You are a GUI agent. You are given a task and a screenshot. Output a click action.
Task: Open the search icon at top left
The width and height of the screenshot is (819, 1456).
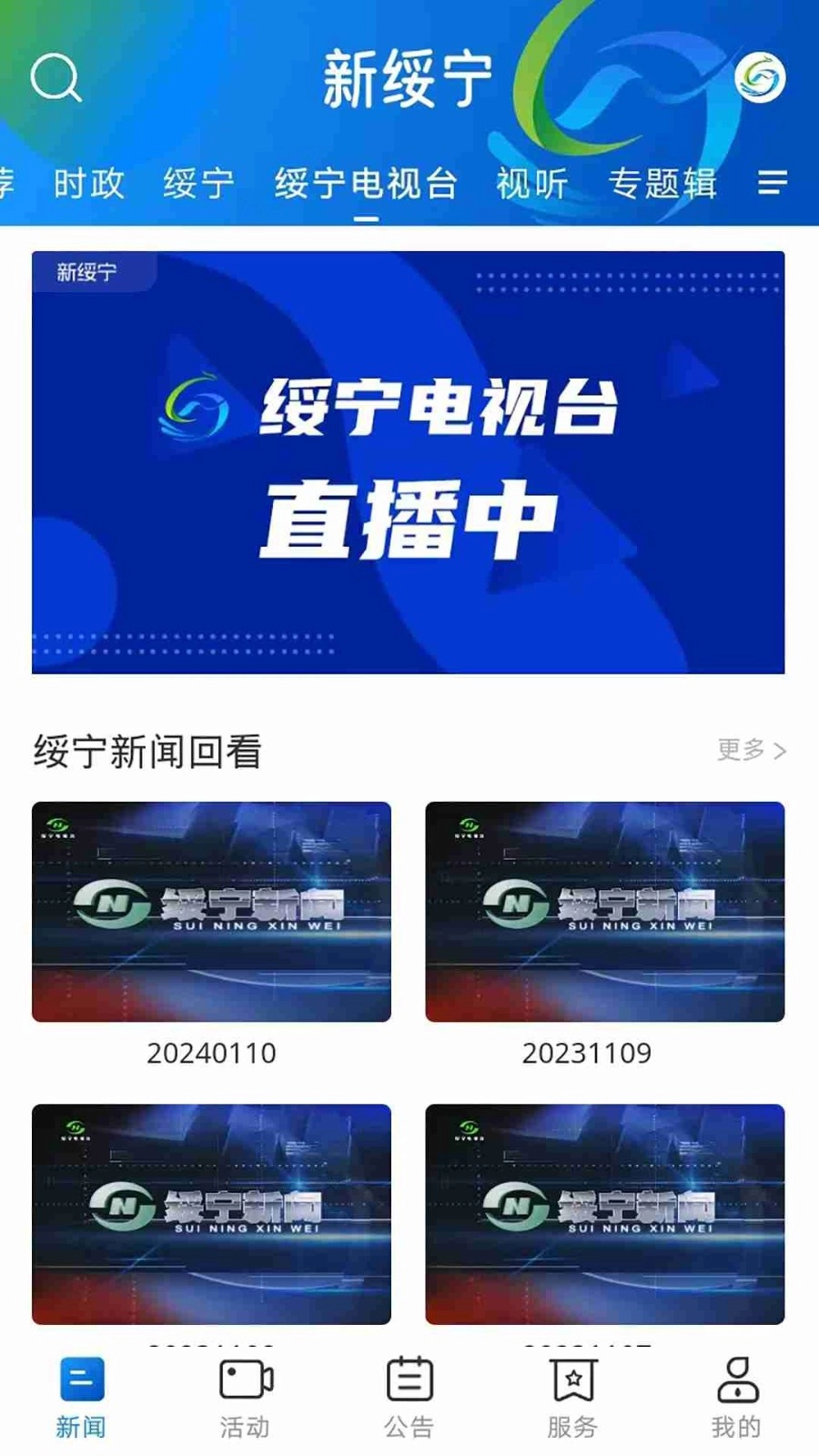point(56,78)
